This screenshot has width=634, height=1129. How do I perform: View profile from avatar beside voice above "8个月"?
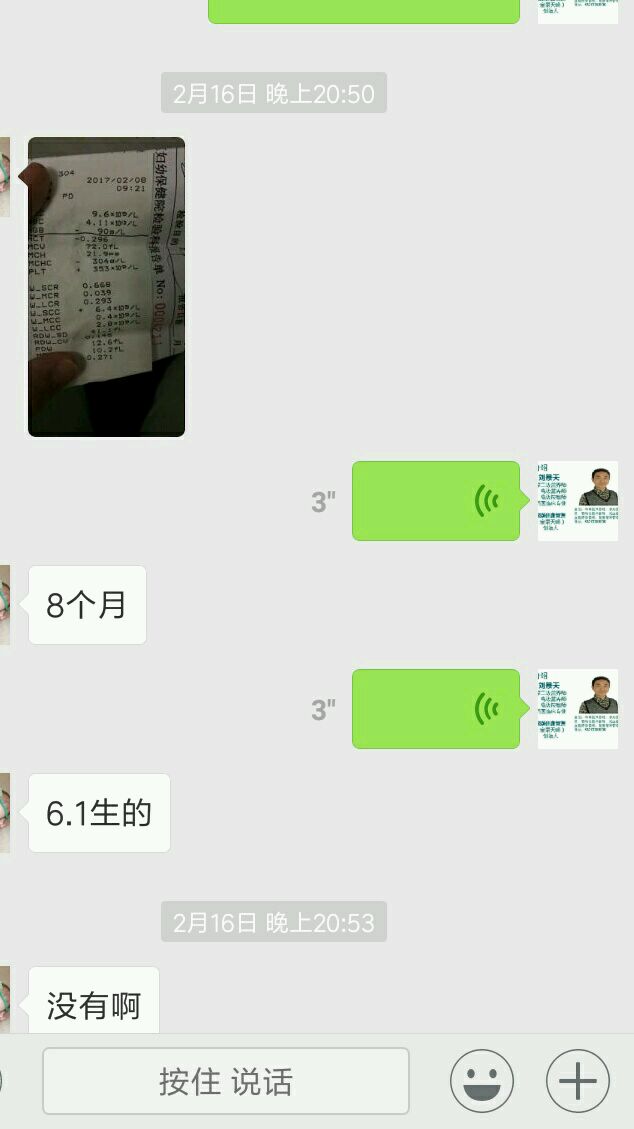[x=577, y=501]
